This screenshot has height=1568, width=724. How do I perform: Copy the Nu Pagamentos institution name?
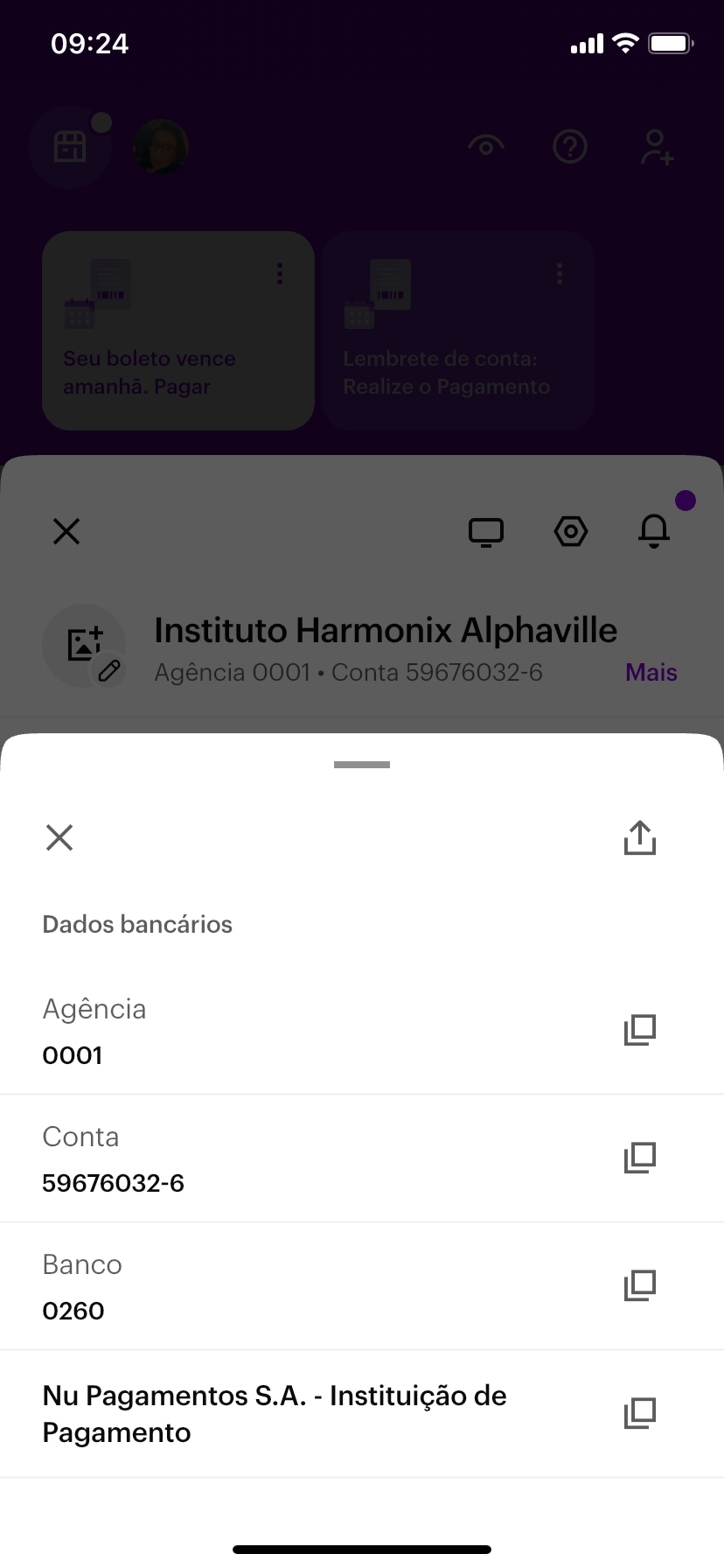coord(639,1413)
